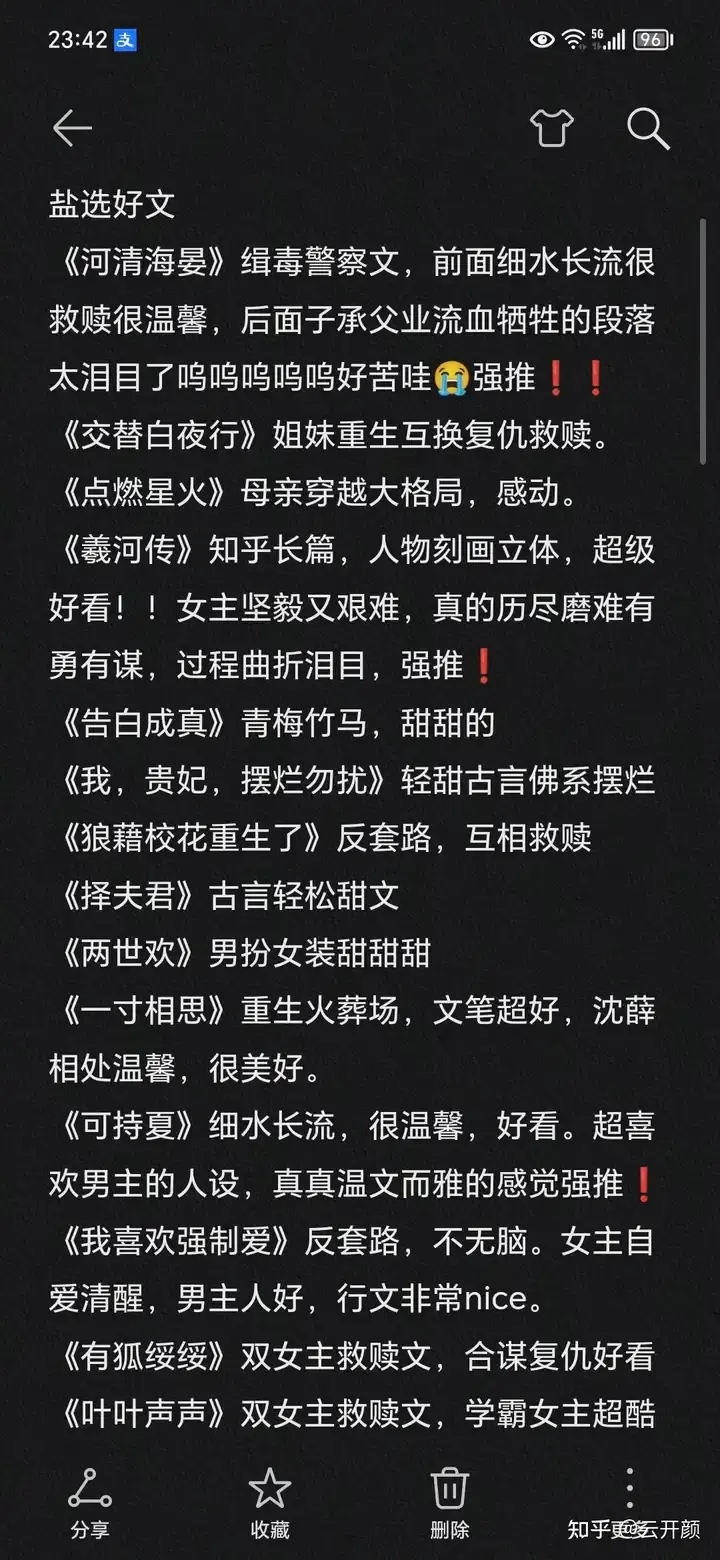
Task: Go back from this note
Action: tap(72, 128)
